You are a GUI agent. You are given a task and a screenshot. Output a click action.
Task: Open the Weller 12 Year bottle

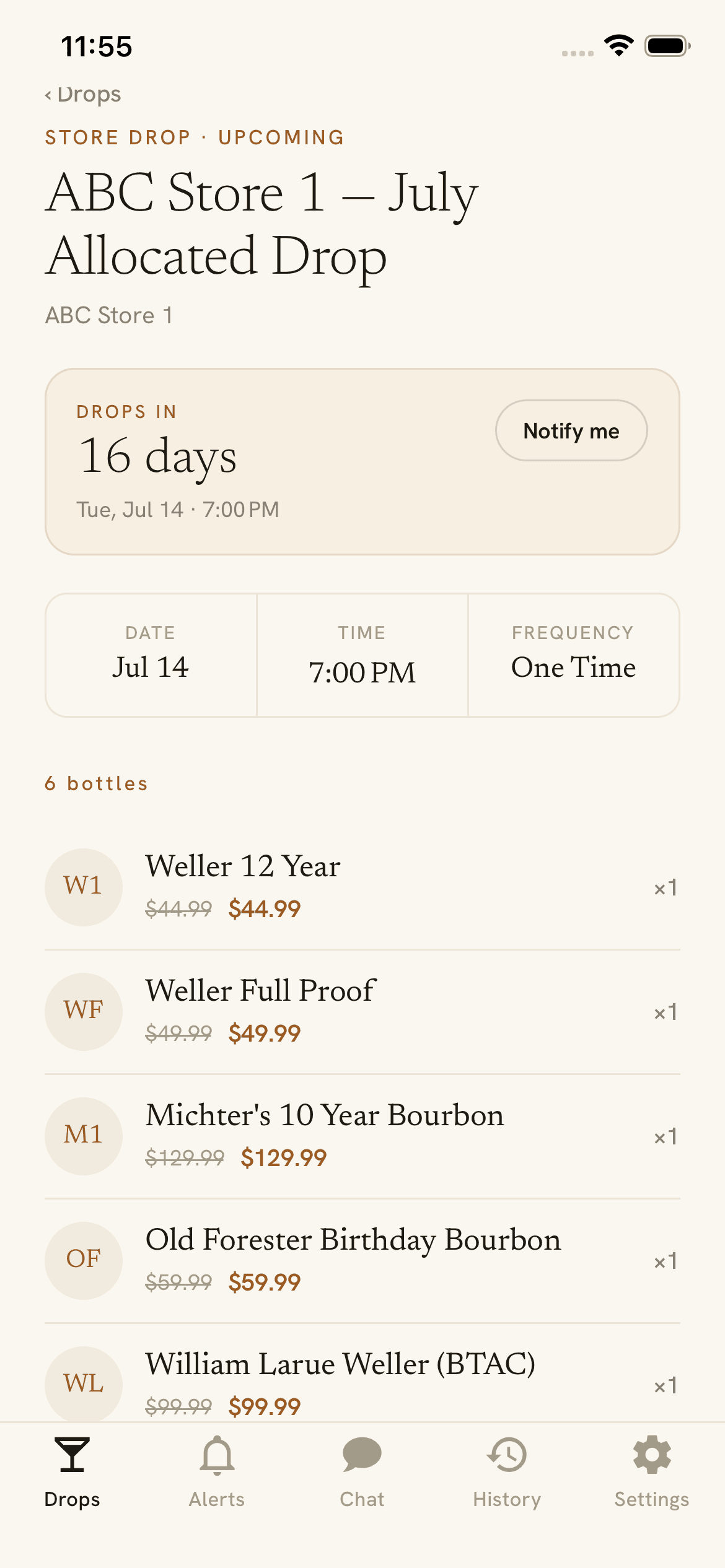pyautogui.click(x=362, y=887)
